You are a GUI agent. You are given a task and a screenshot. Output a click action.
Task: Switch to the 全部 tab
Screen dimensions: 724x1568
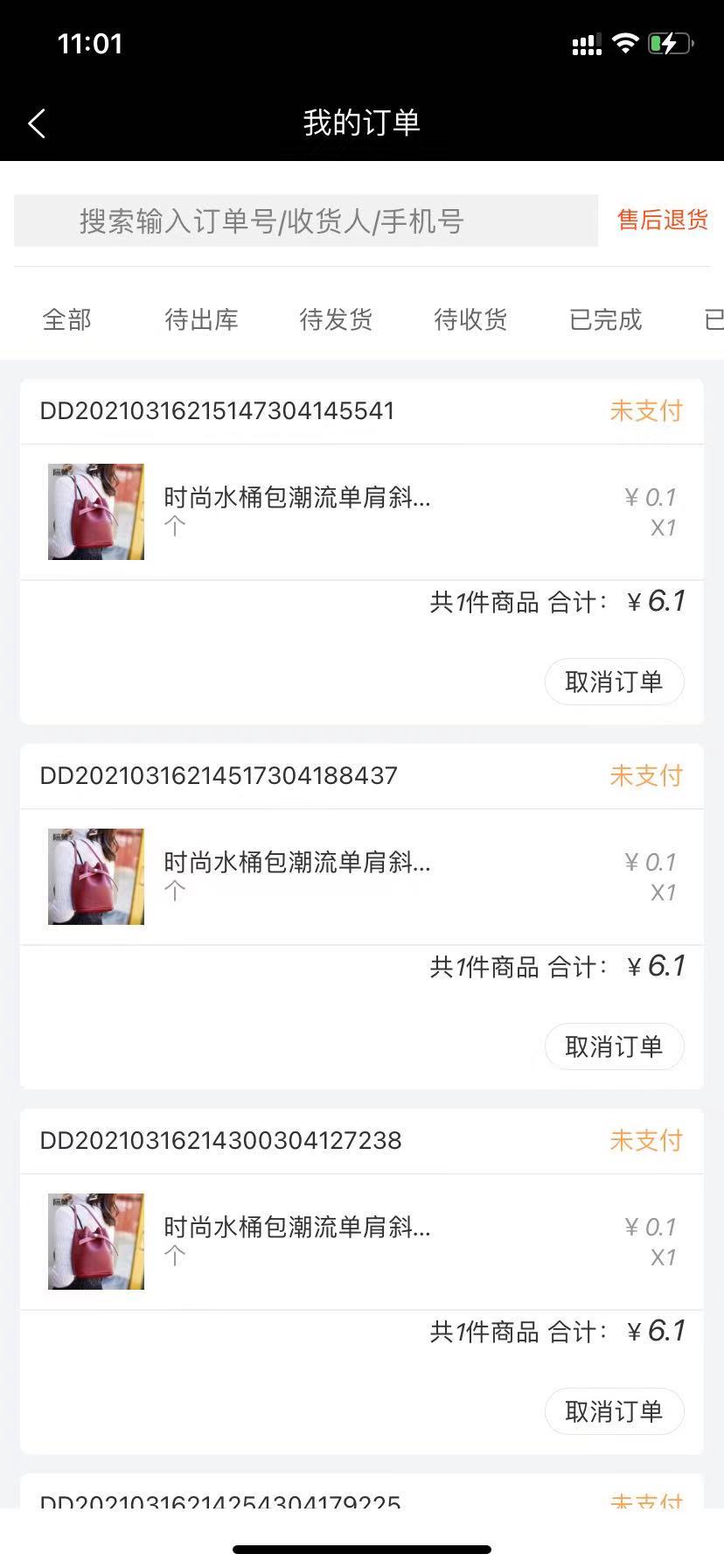coord(66,319)
